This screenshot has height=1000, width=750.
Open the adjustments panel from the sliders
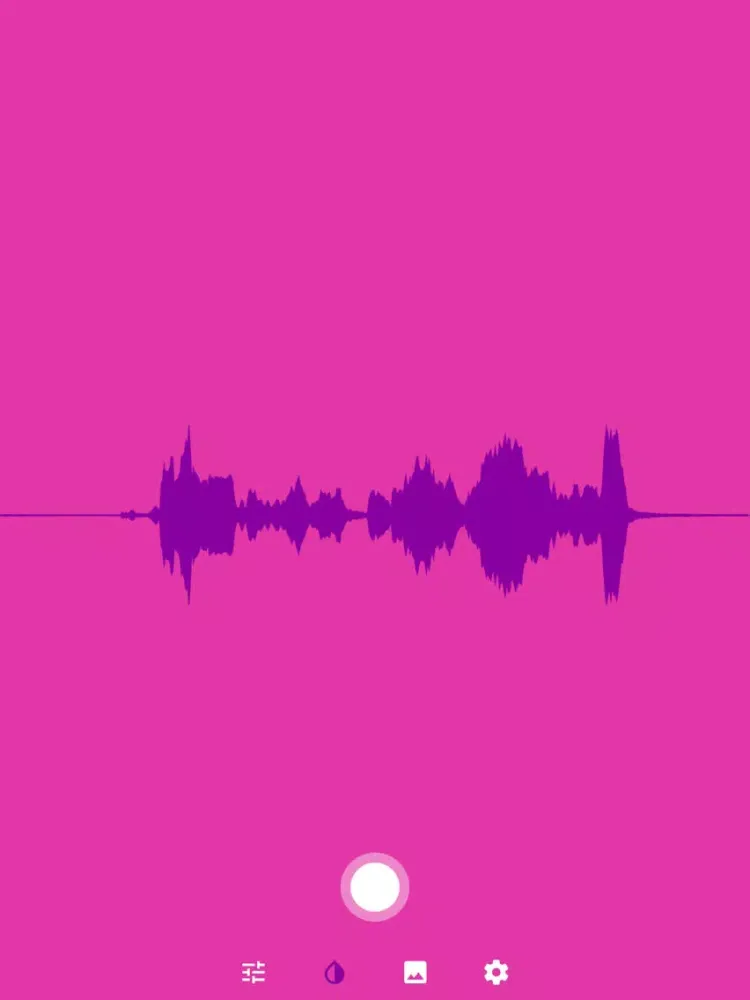click(x=255, y=970)
